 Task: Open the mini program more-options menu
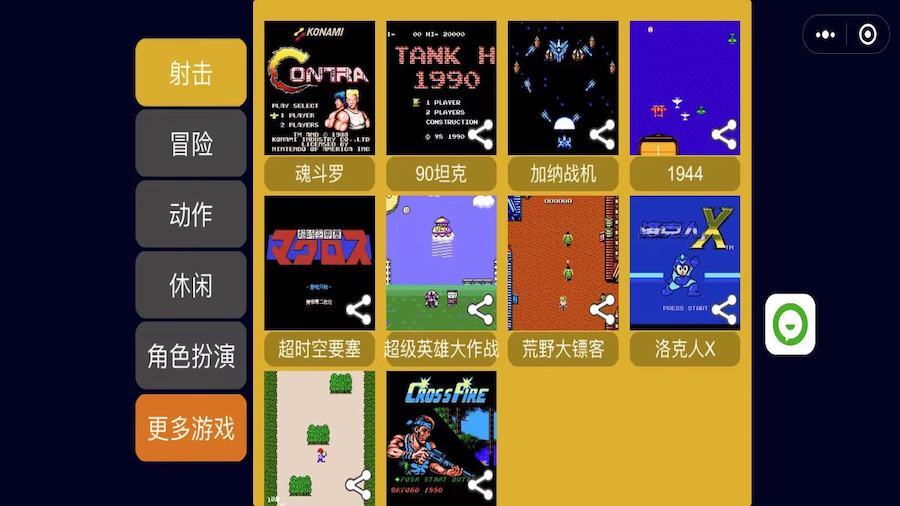[825, 35]
